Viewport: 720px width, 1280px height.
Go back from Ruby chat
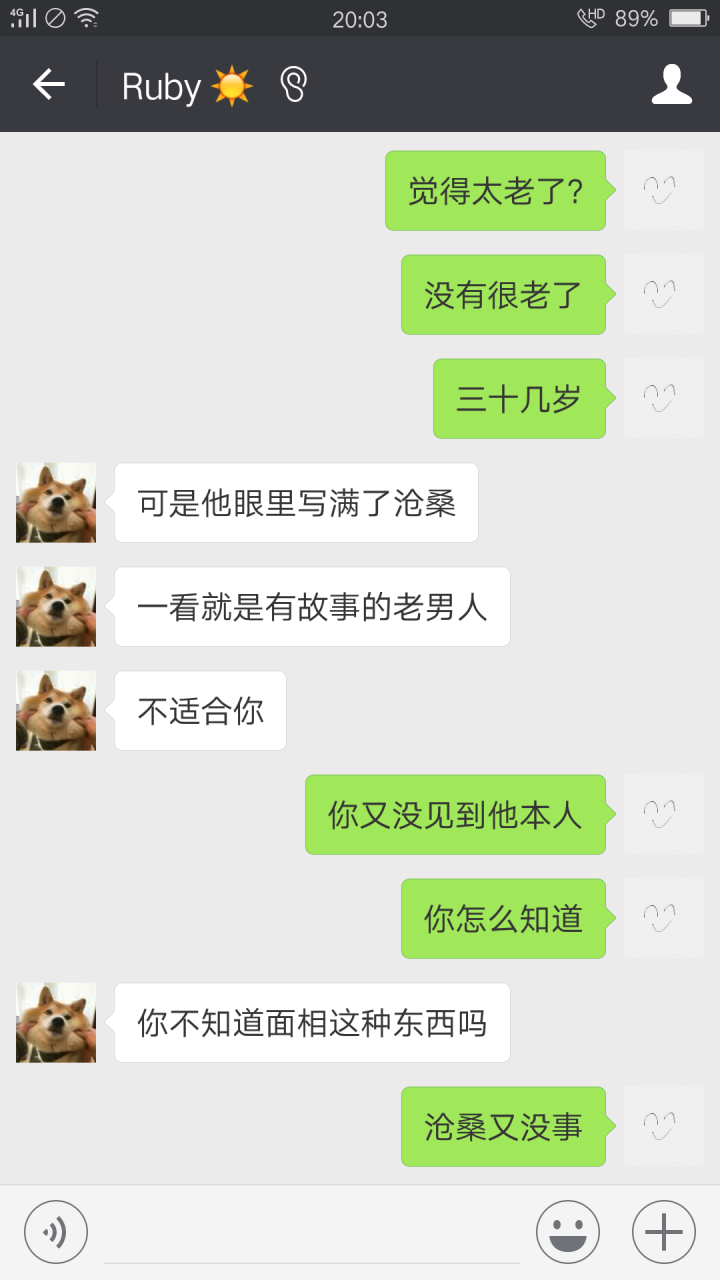tap(48, 85)
